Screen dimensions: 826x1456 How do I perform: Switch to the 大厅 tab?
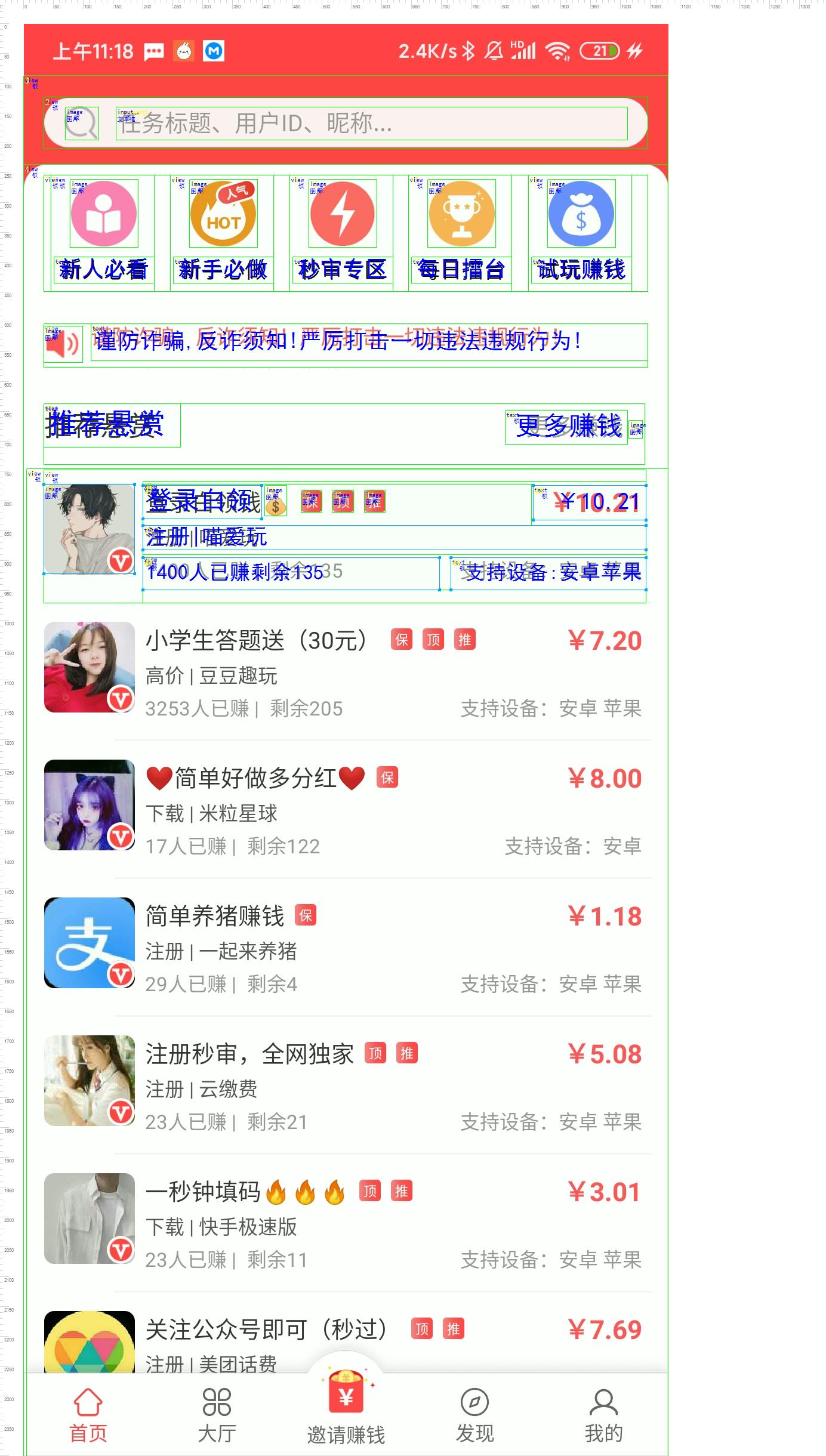click(x=217, y=1415)
